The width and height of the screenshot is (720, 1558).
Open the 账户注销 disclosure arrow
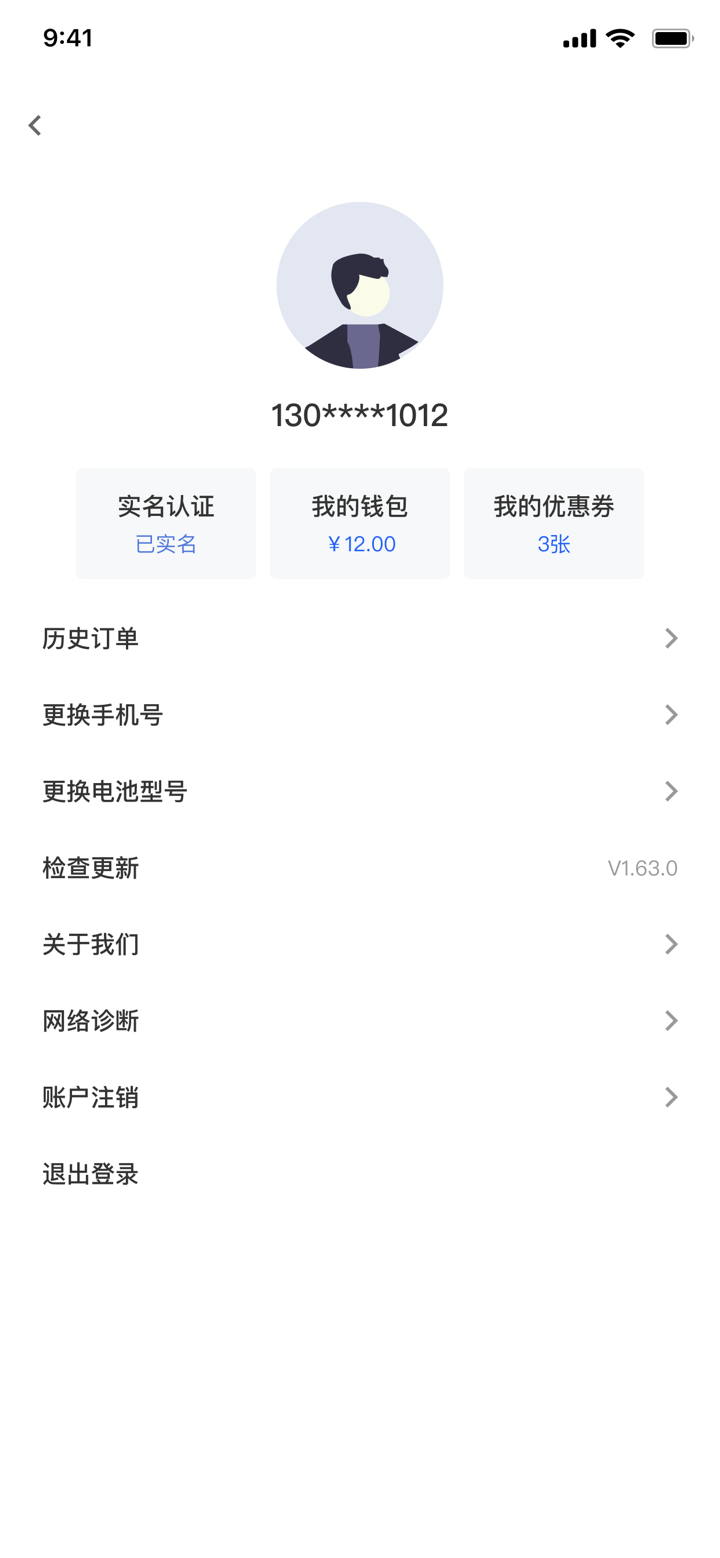(x=671, y=1097)
